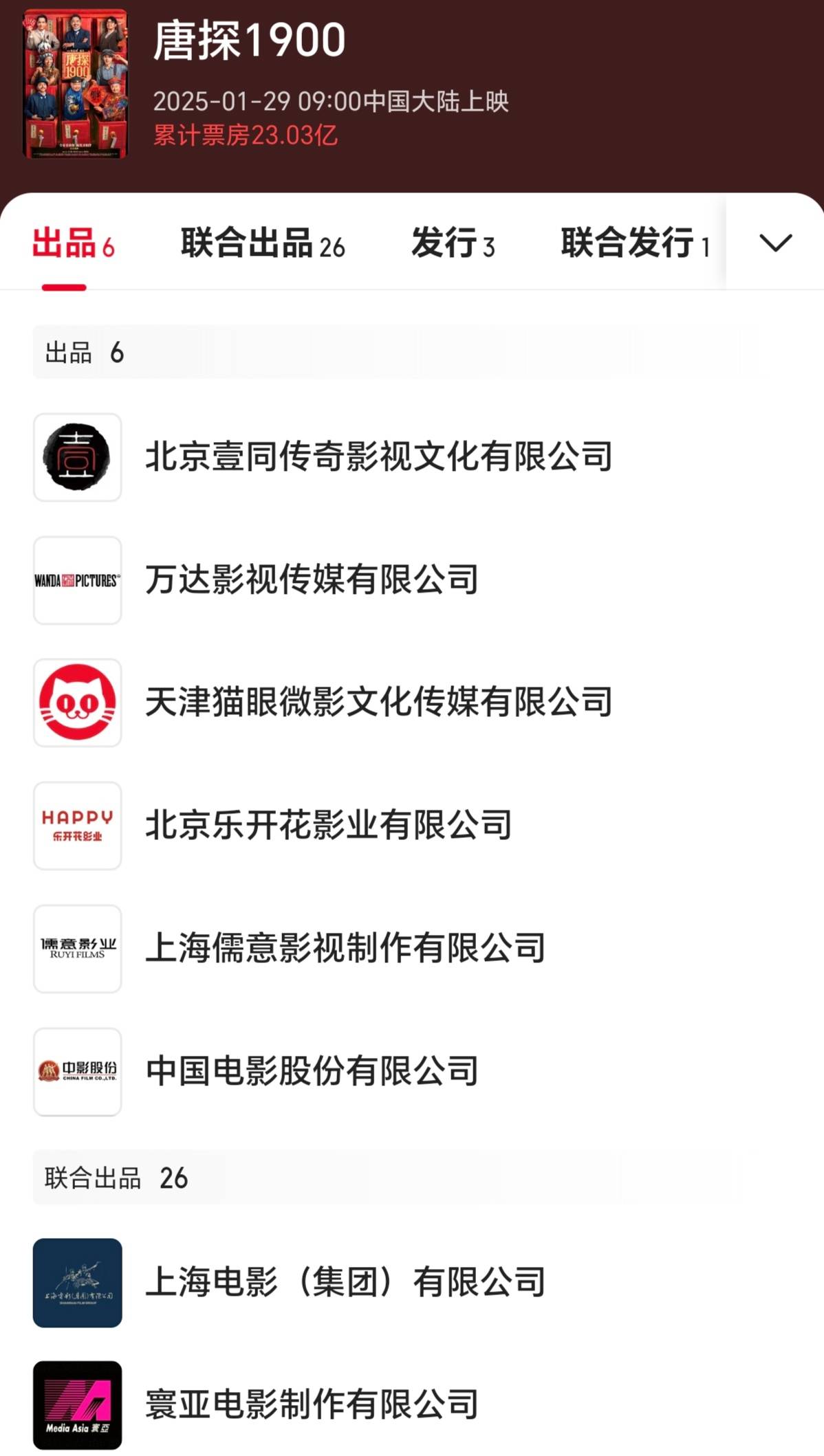The height and width of the screenshot is (1456, 824).
Task: Open 天津猫眼微影文化传媒有限公司
Action: tap(378, 703)
